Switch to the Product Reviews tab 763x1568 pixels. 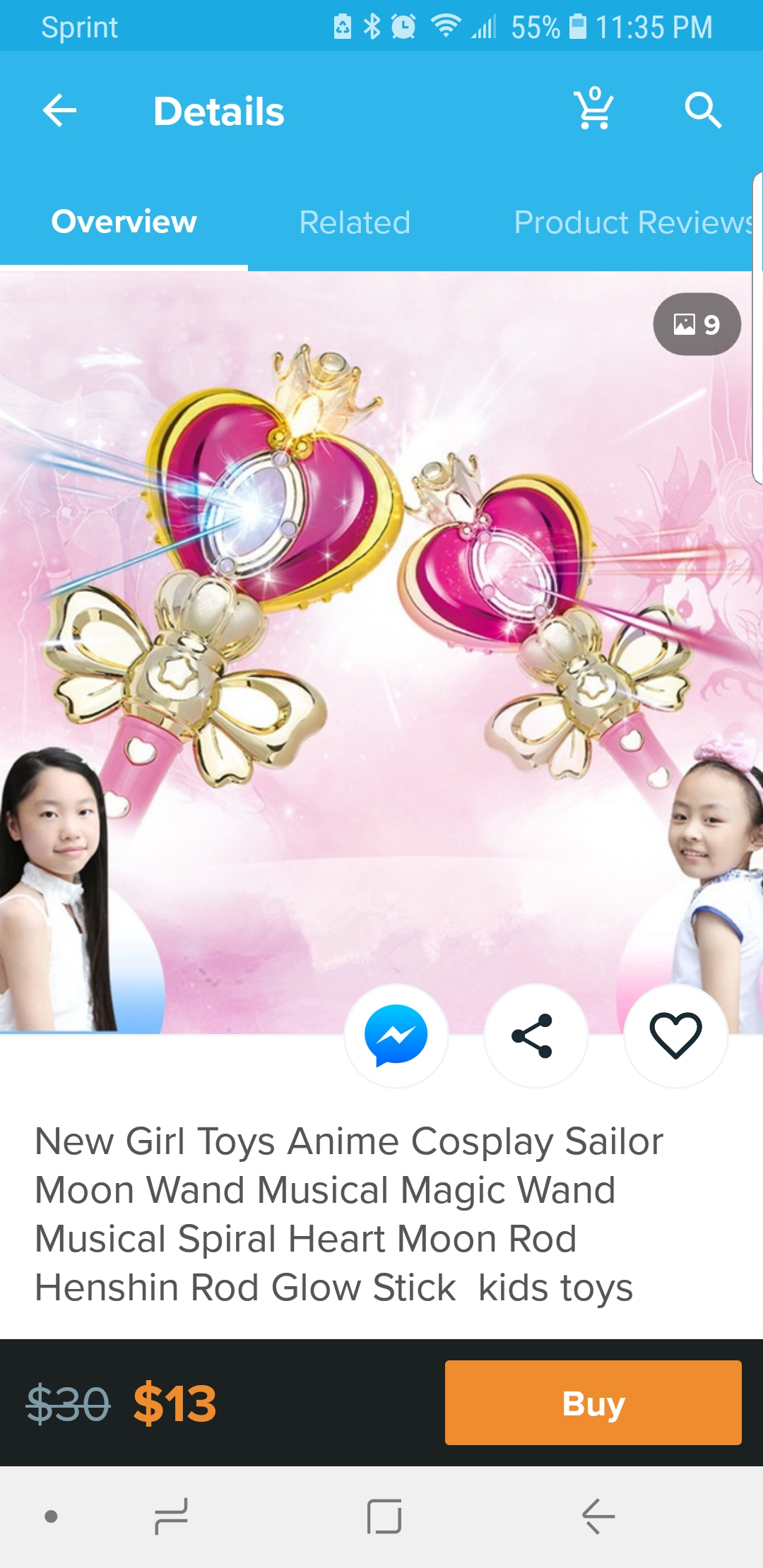(634, 222)
